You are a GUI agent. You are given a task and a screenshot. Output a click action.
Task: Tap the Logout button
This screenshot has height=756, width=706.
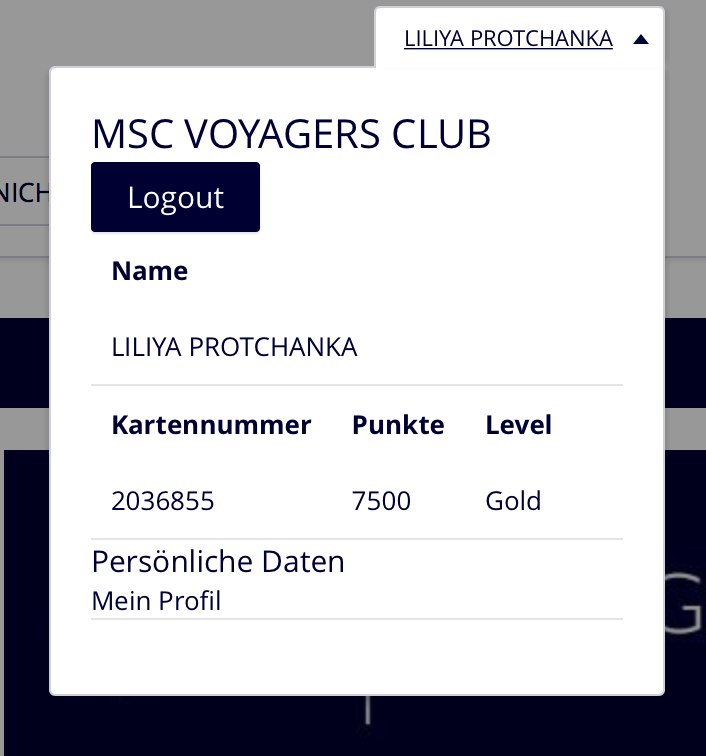175,197
